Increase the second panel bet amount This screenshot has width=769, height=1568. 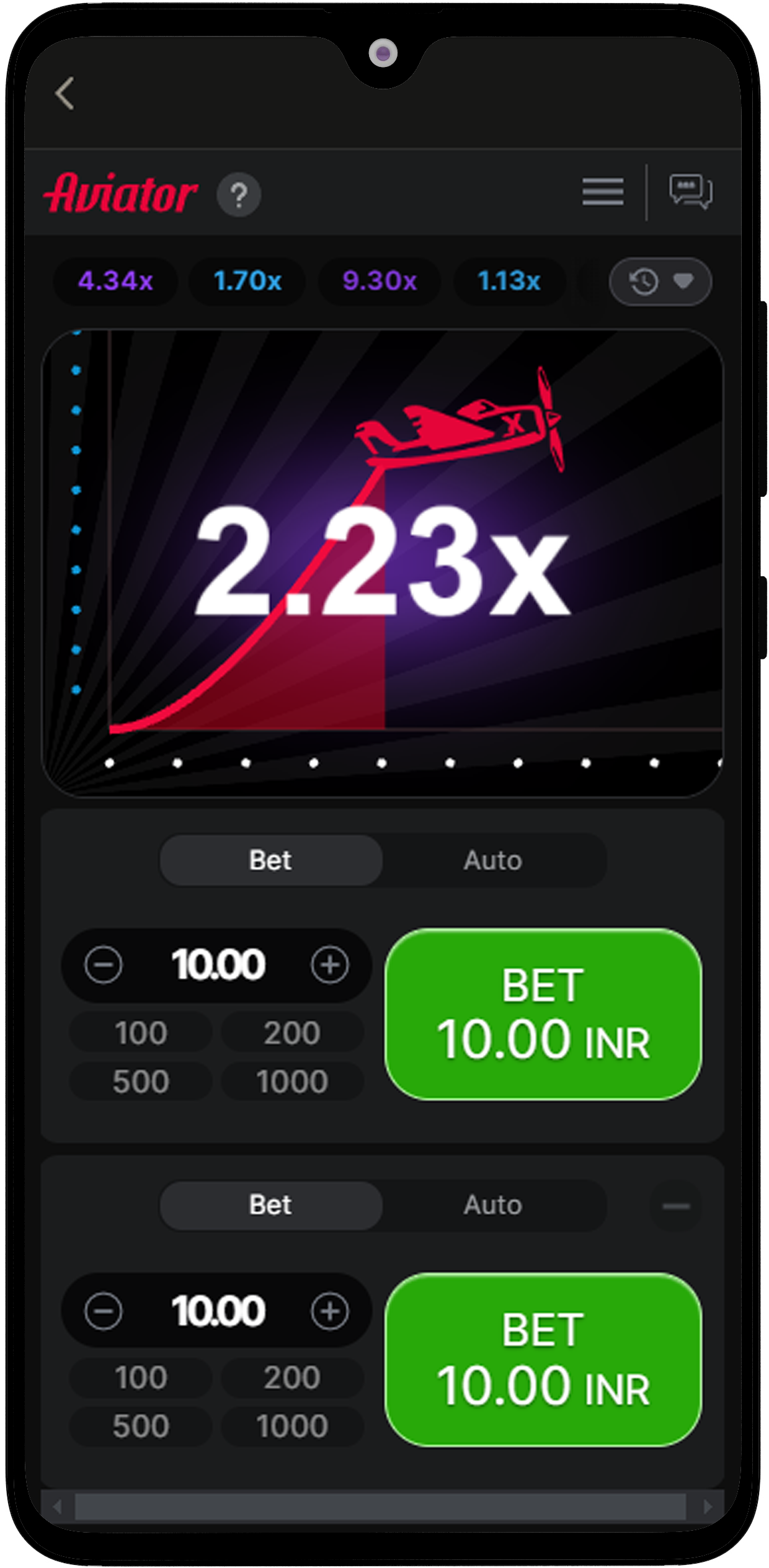coord(329,1311)
